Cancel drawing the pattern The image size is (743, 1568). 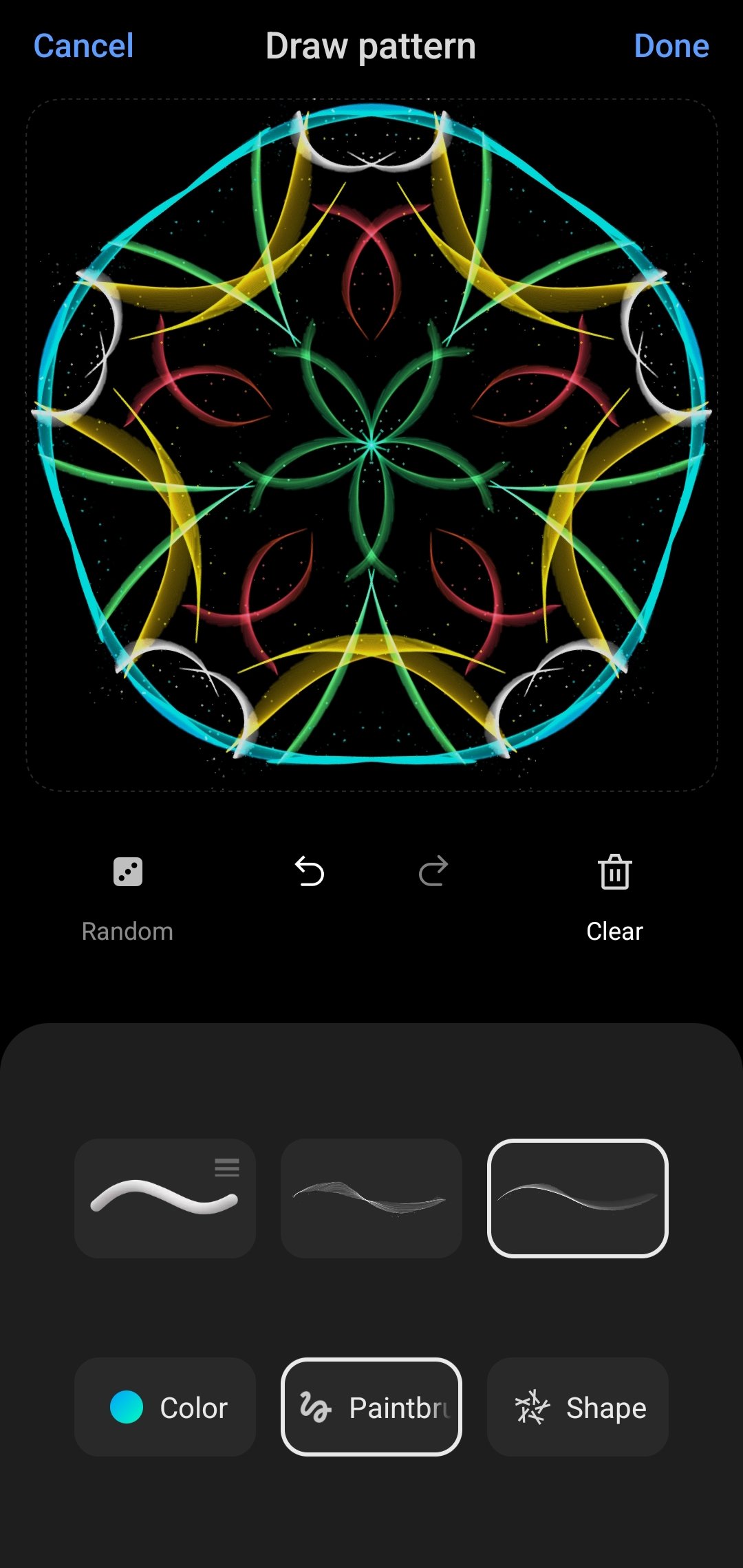(x=83, y=46)
